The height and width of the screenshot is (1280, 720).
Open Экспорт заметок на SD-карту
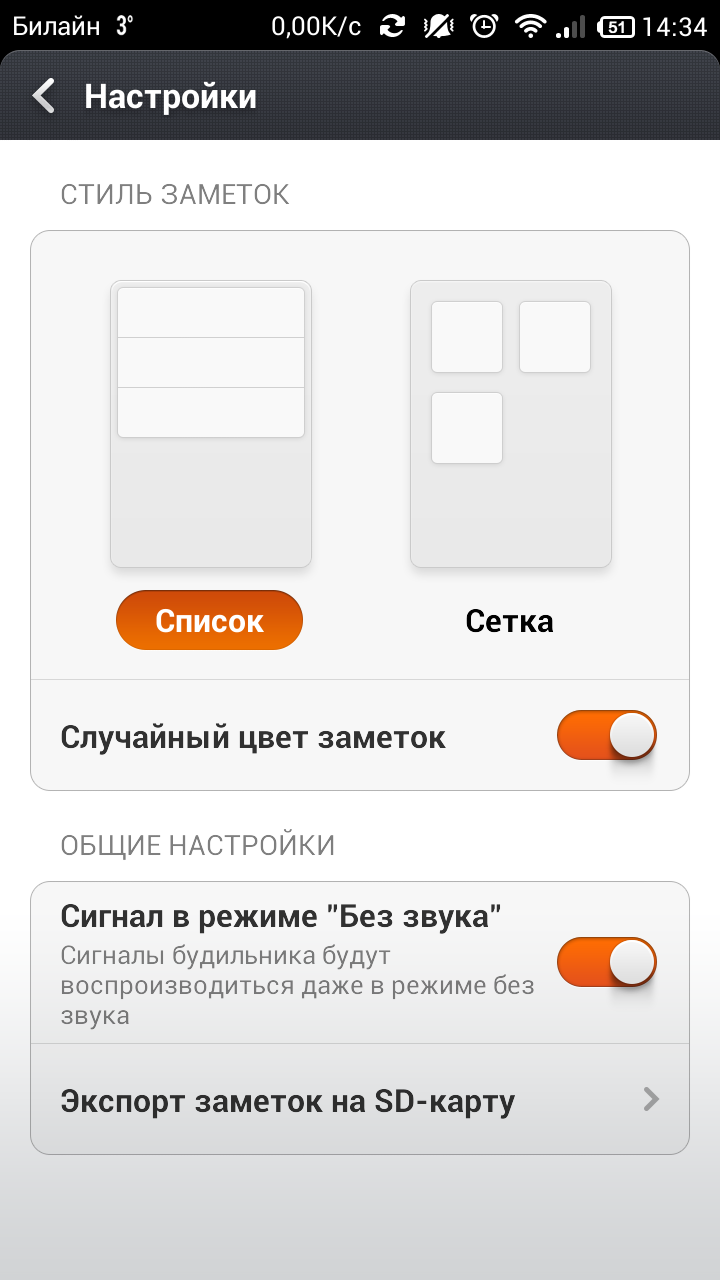(360, 1100)
